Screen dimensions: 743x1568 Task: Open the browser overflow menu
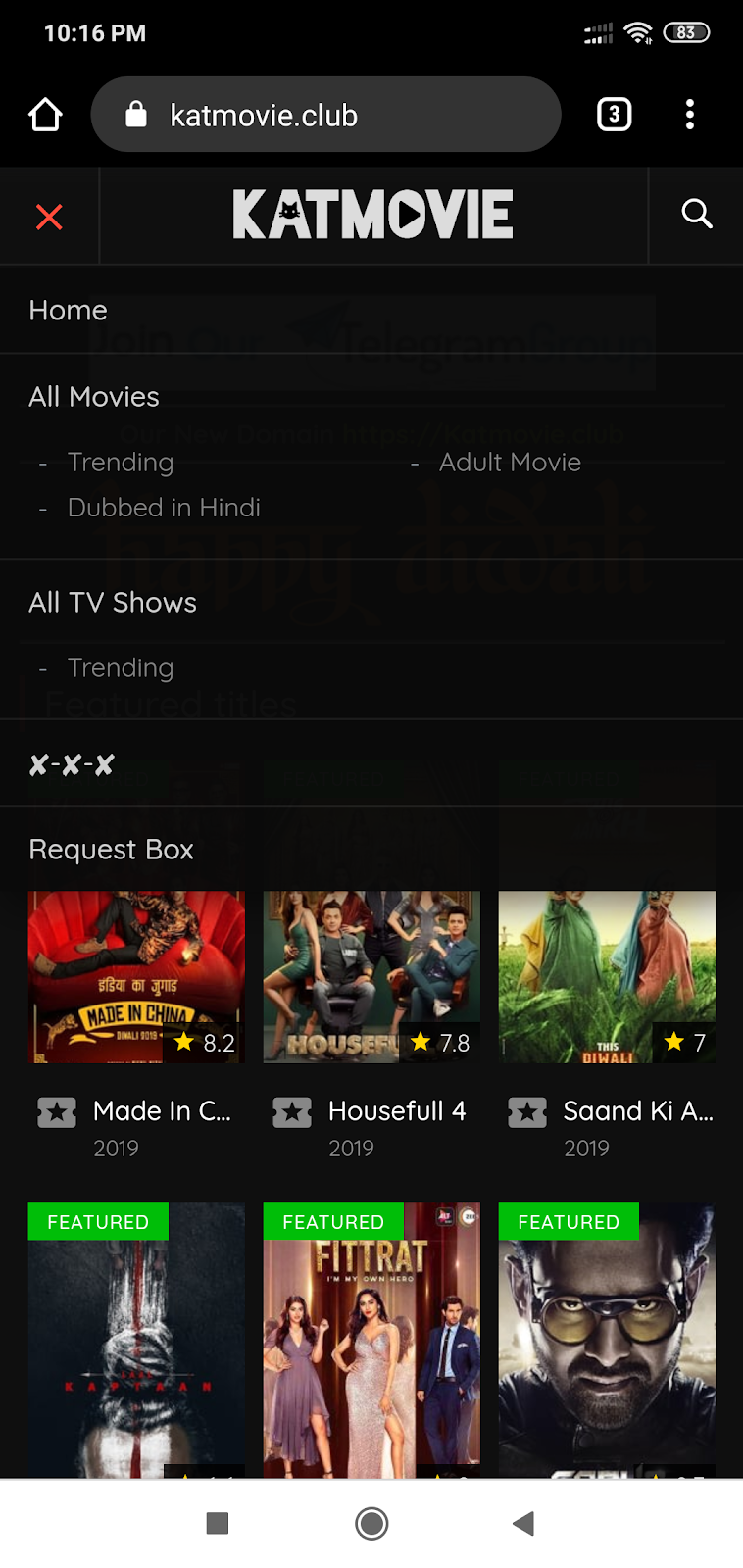click(x=690, y=115)
